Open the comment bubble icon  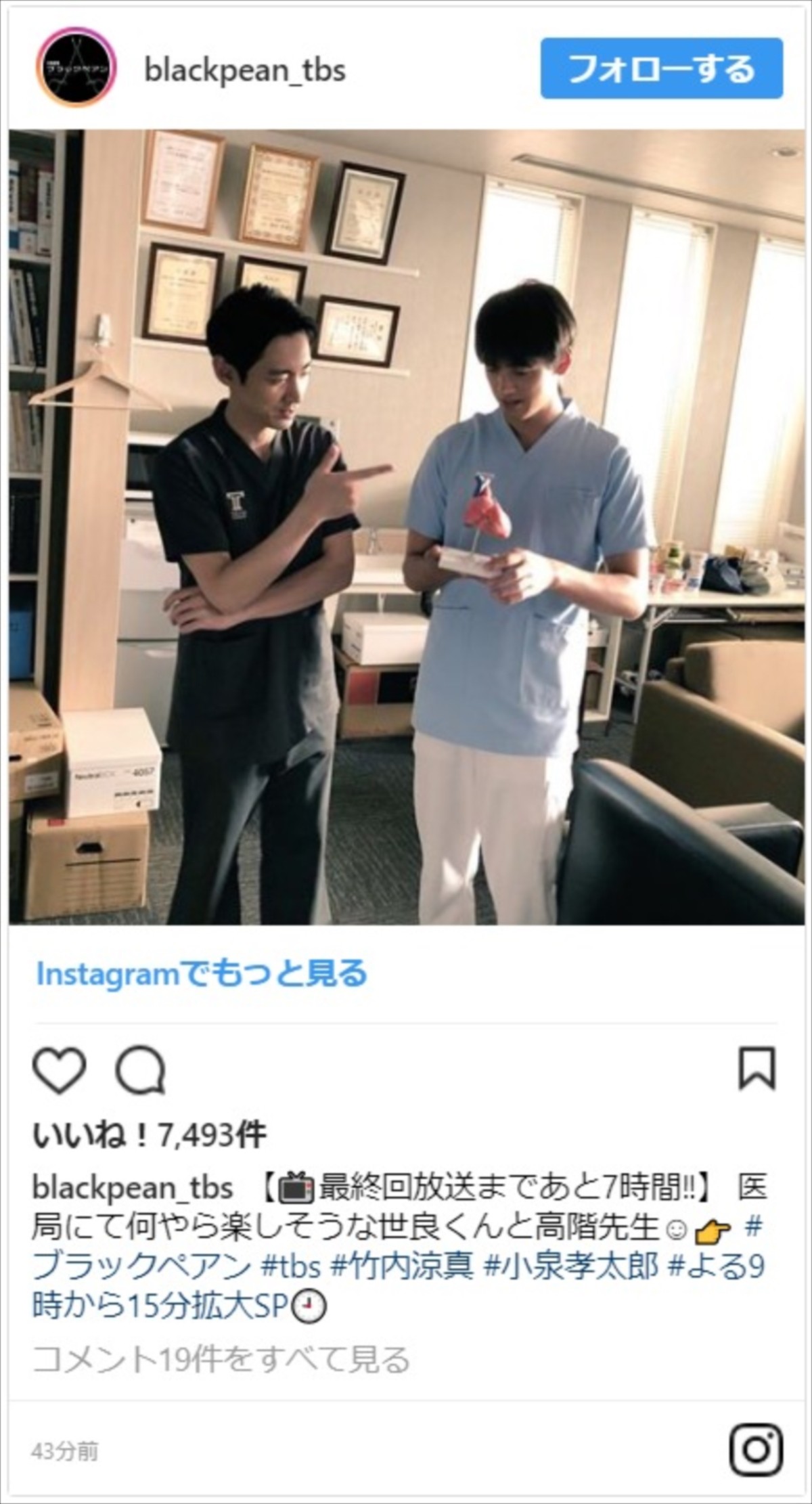pos(140,1071)
